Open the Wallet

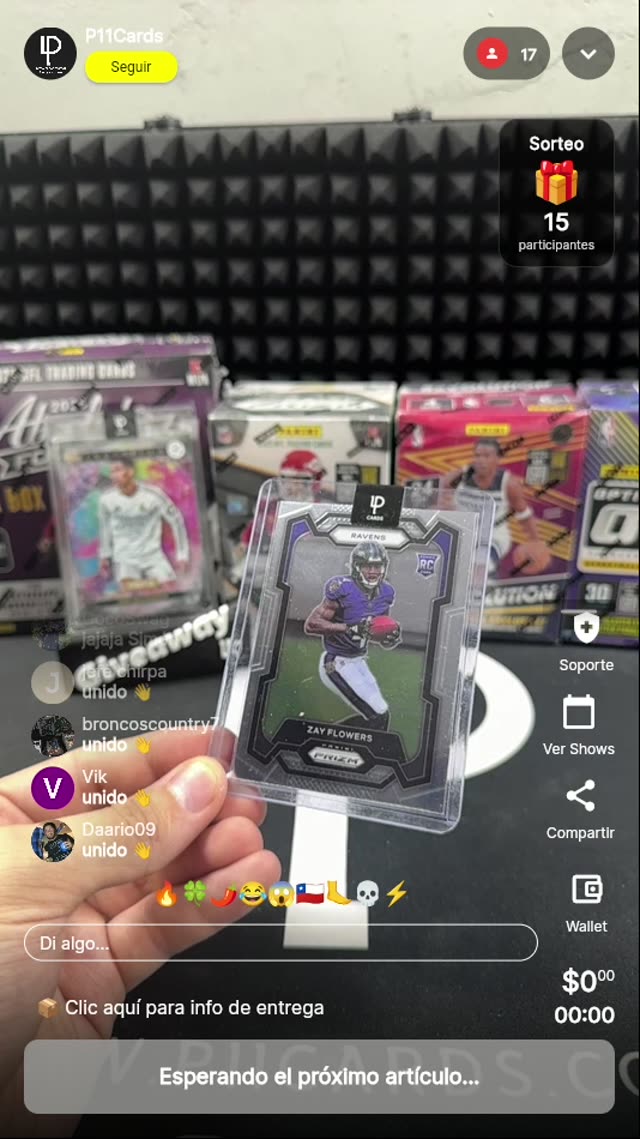pyautogui.click(x=586, y=901)
